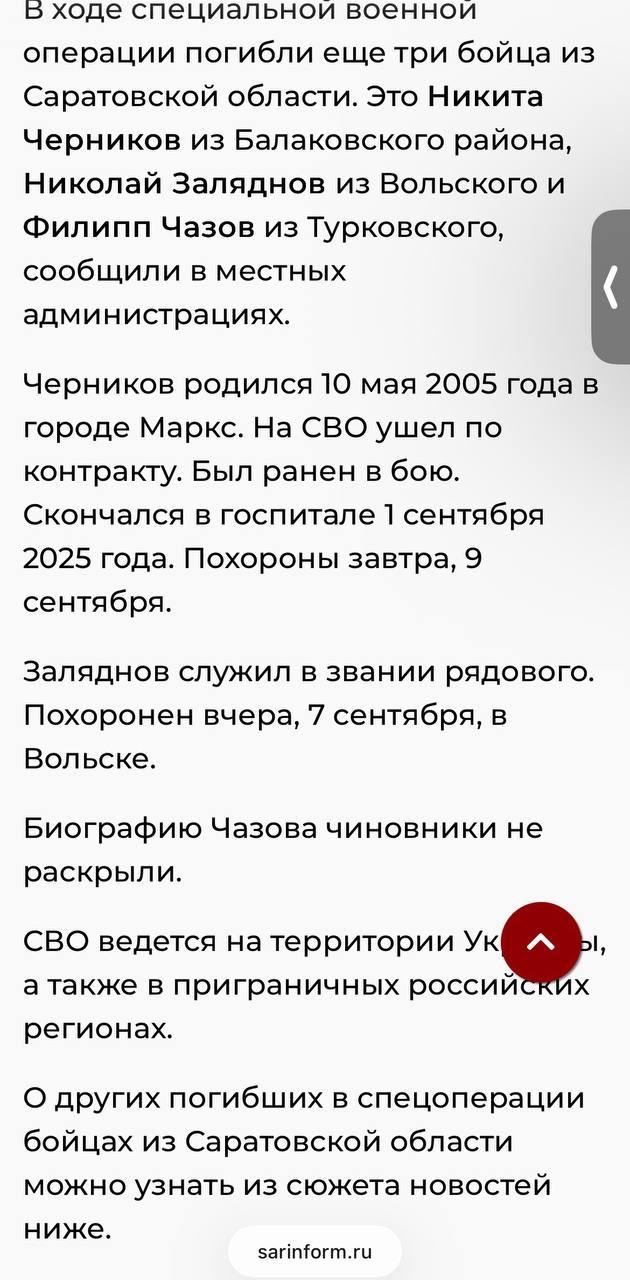Tap the sarinform.ru address pill
The width and height of the screenshot is (630, 1280).
click(x=315, y=1251)
